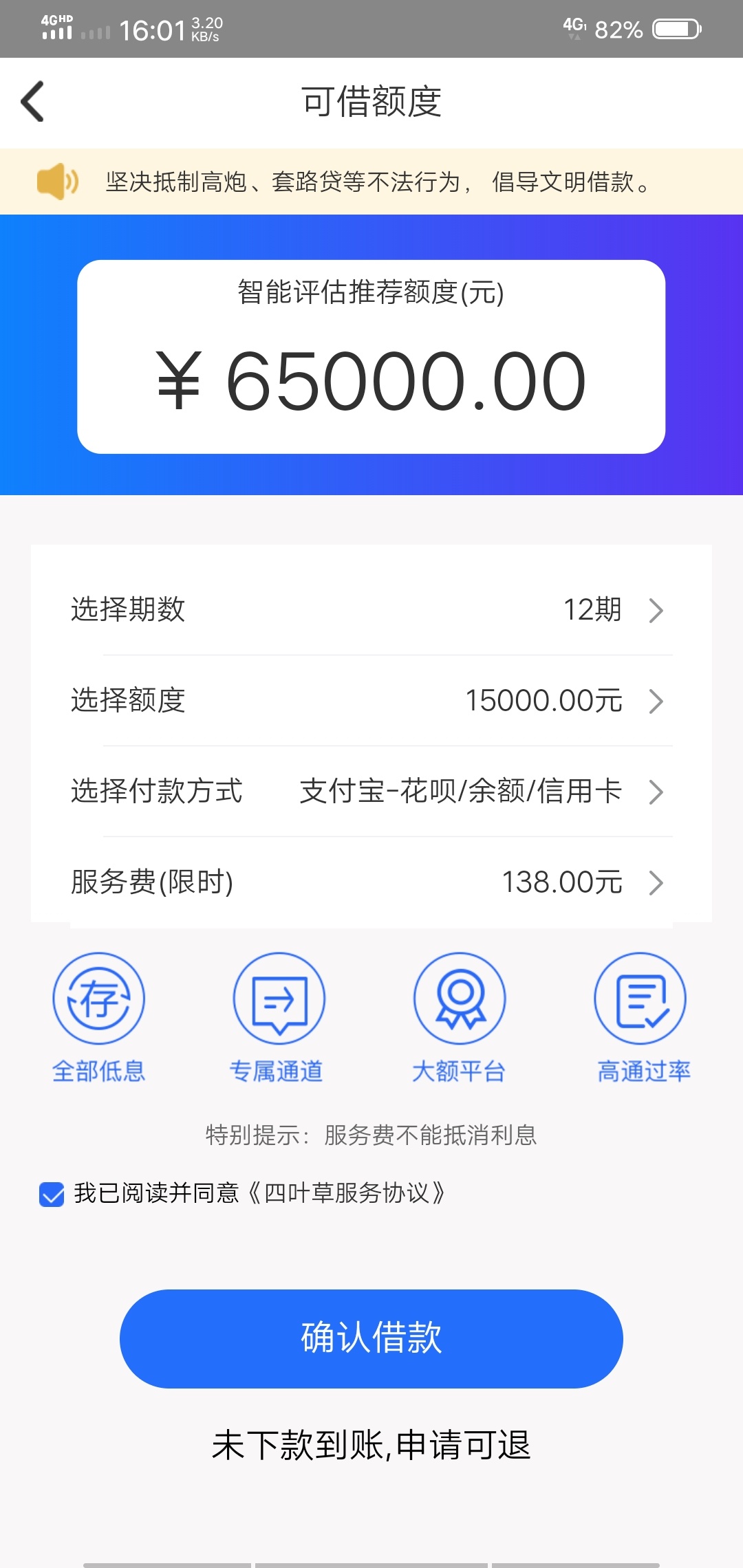Go back using the top-left arrow
743x1568 pixels.
click(32, 102)
